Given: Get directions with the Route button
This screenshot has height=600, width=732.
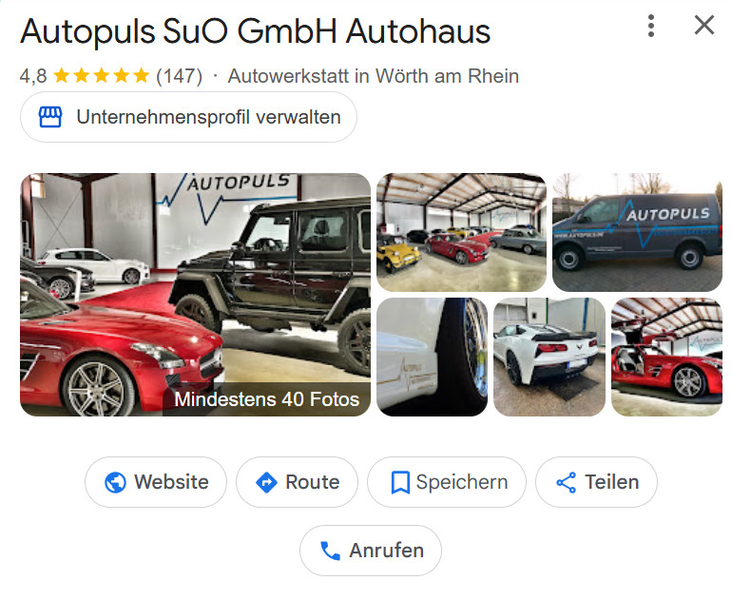Looking at the screenshot, I should point(298,482).
